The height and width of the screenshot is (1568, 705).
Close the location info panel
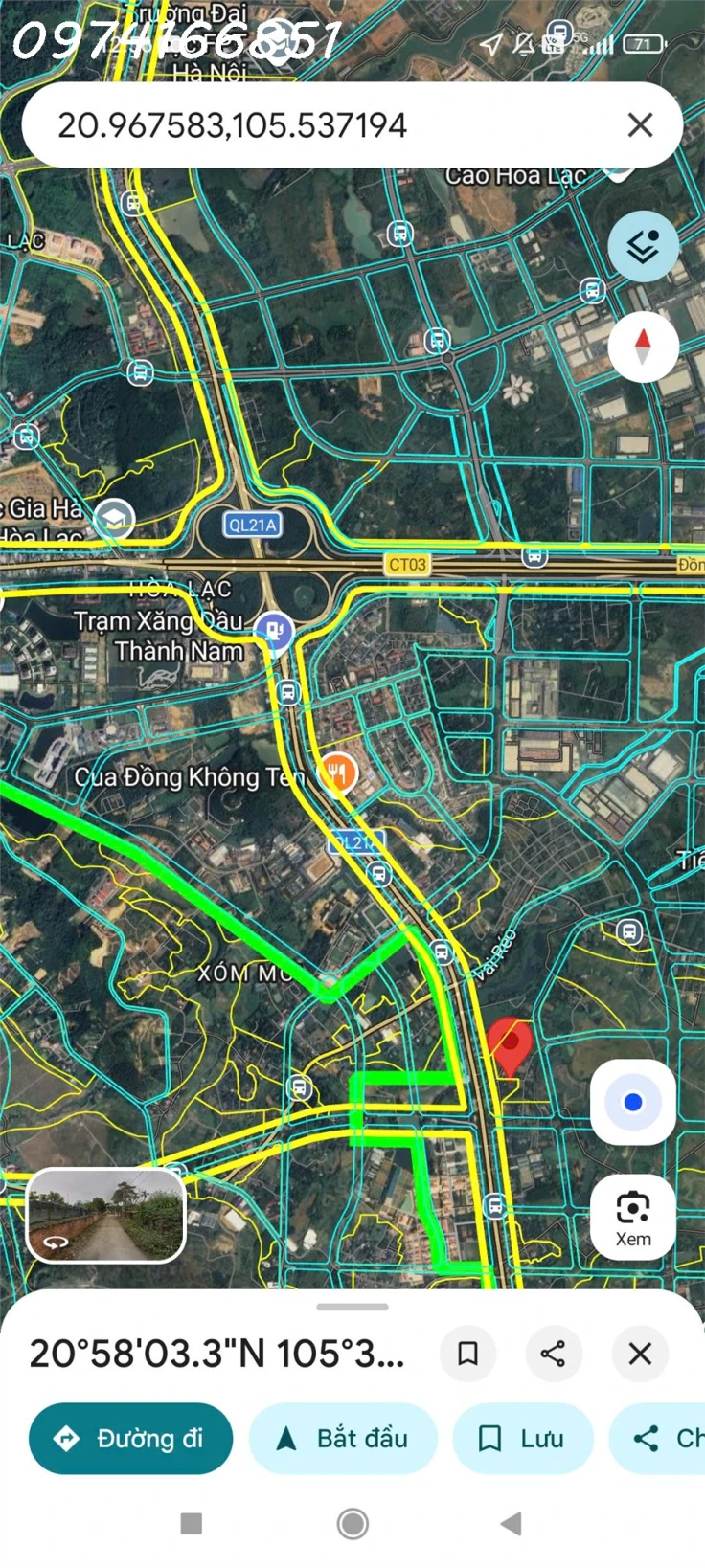coord(640,1354)
